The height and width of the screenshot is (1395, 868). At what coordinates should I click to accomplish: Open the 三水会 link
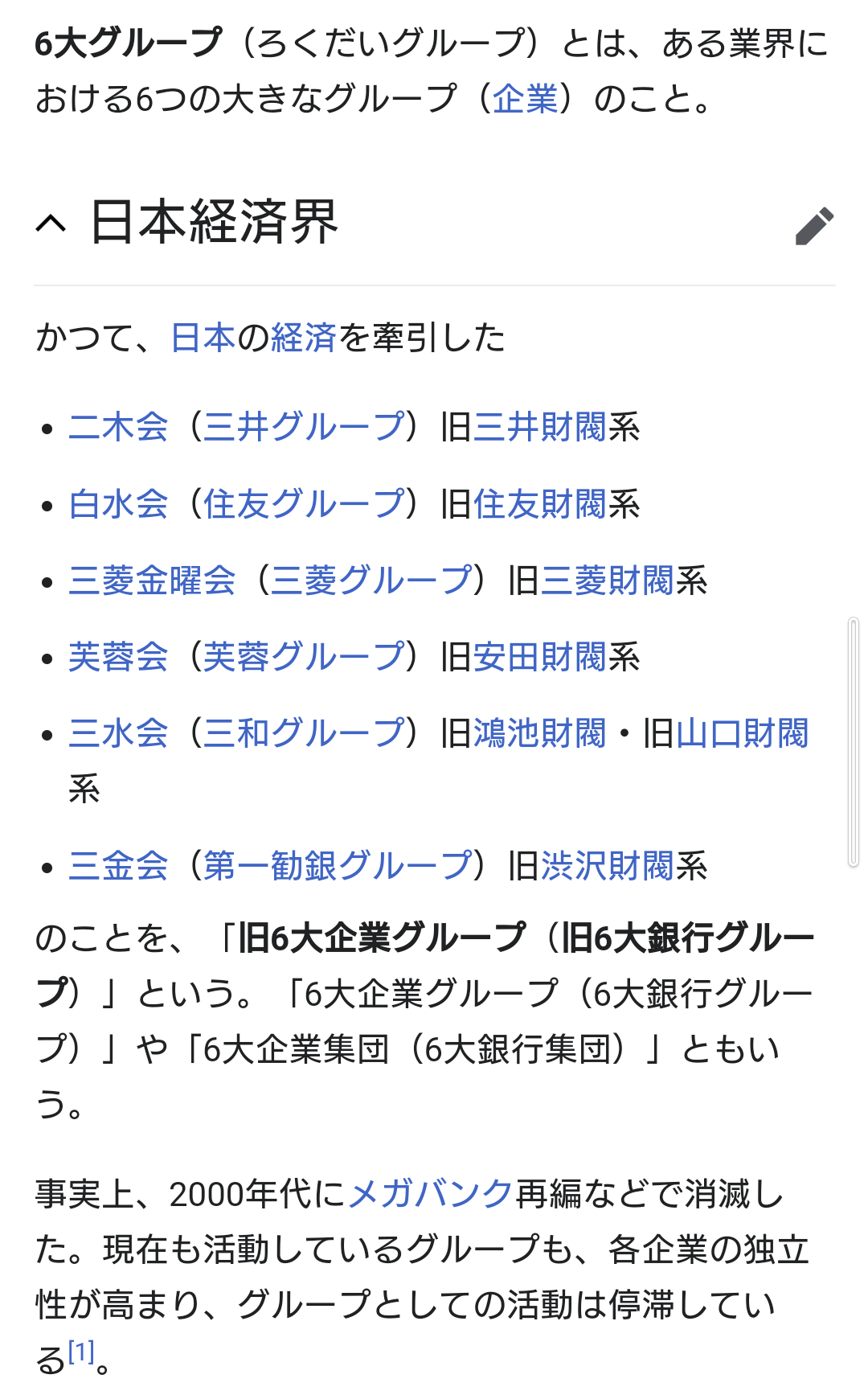pos(118,733)
